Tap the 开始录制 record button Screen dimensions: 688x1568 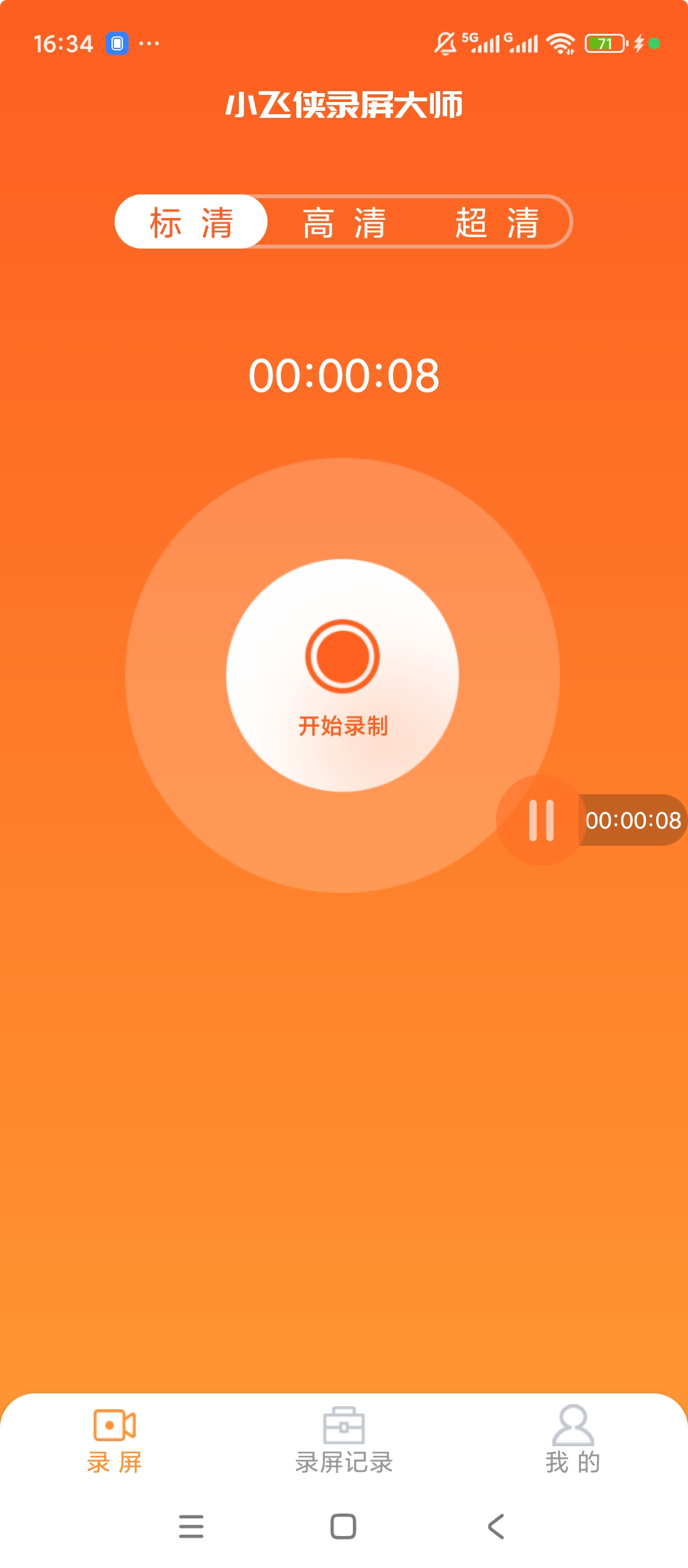click(x=343, y=674)
